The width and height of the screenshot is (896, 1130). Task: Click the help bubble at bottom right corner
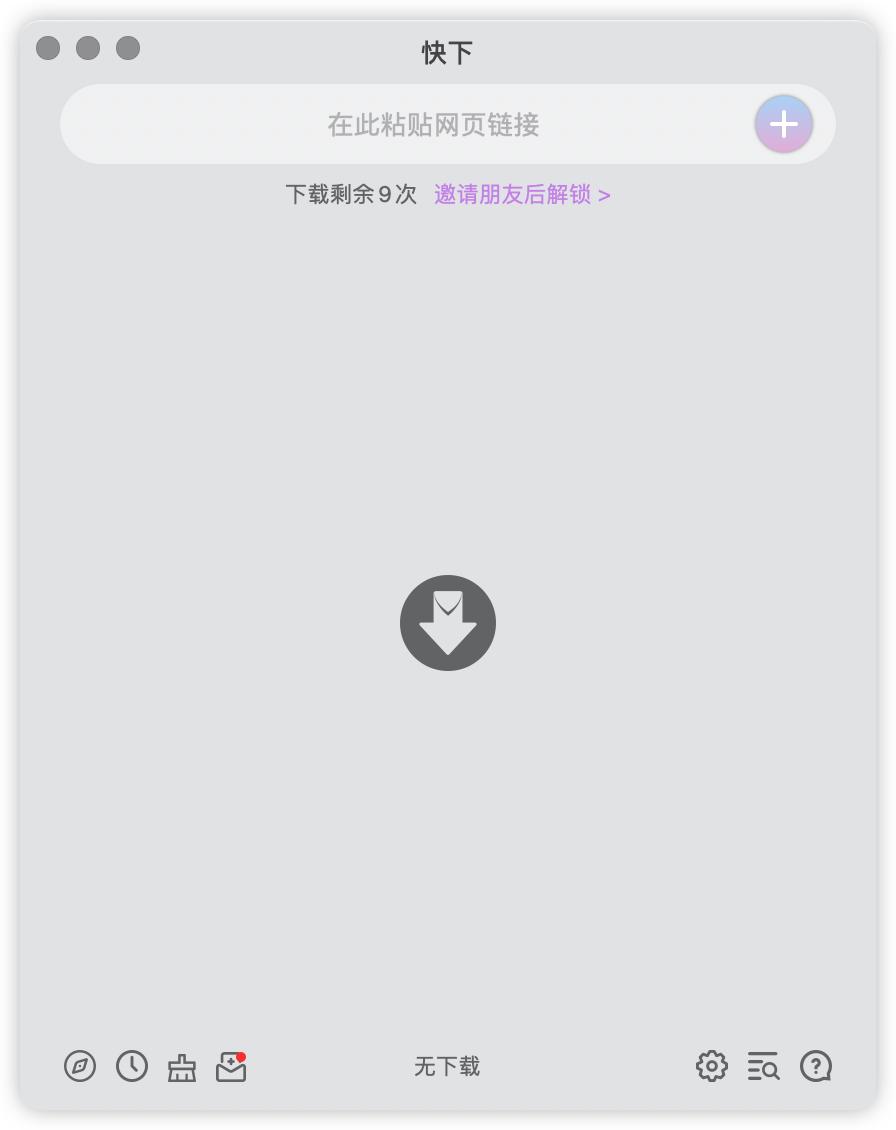(815, 1067)
